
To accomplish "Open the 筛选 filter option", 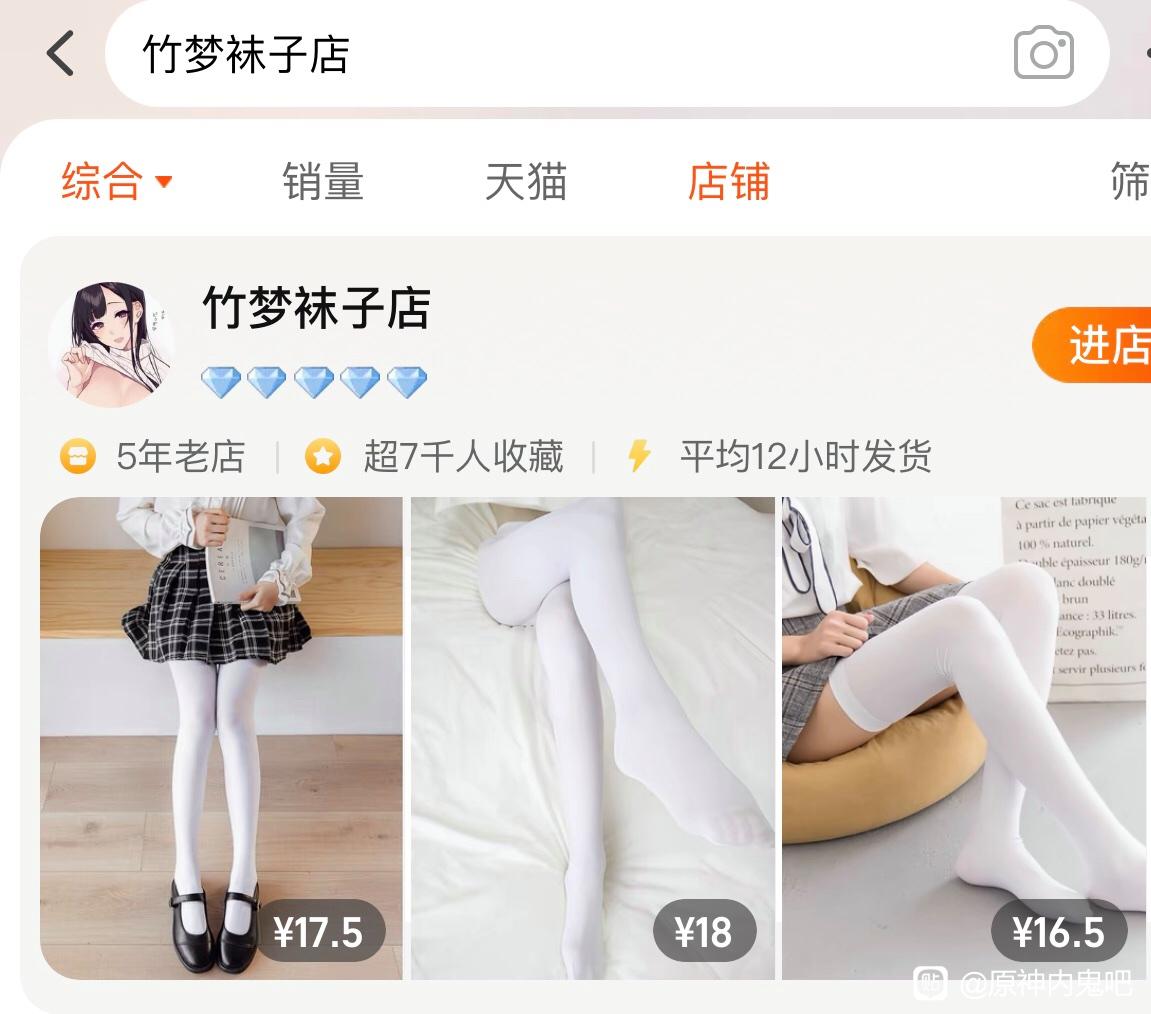I will click(x=1129, y=182).
